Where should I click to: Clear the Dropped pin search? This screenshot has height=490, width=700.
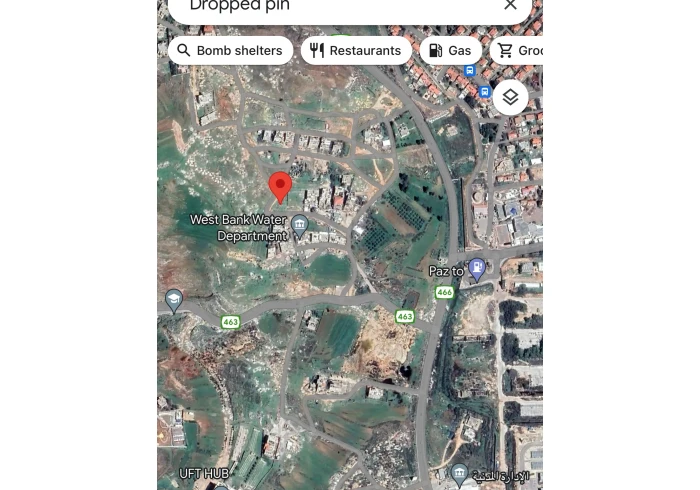tap(510, 6)
